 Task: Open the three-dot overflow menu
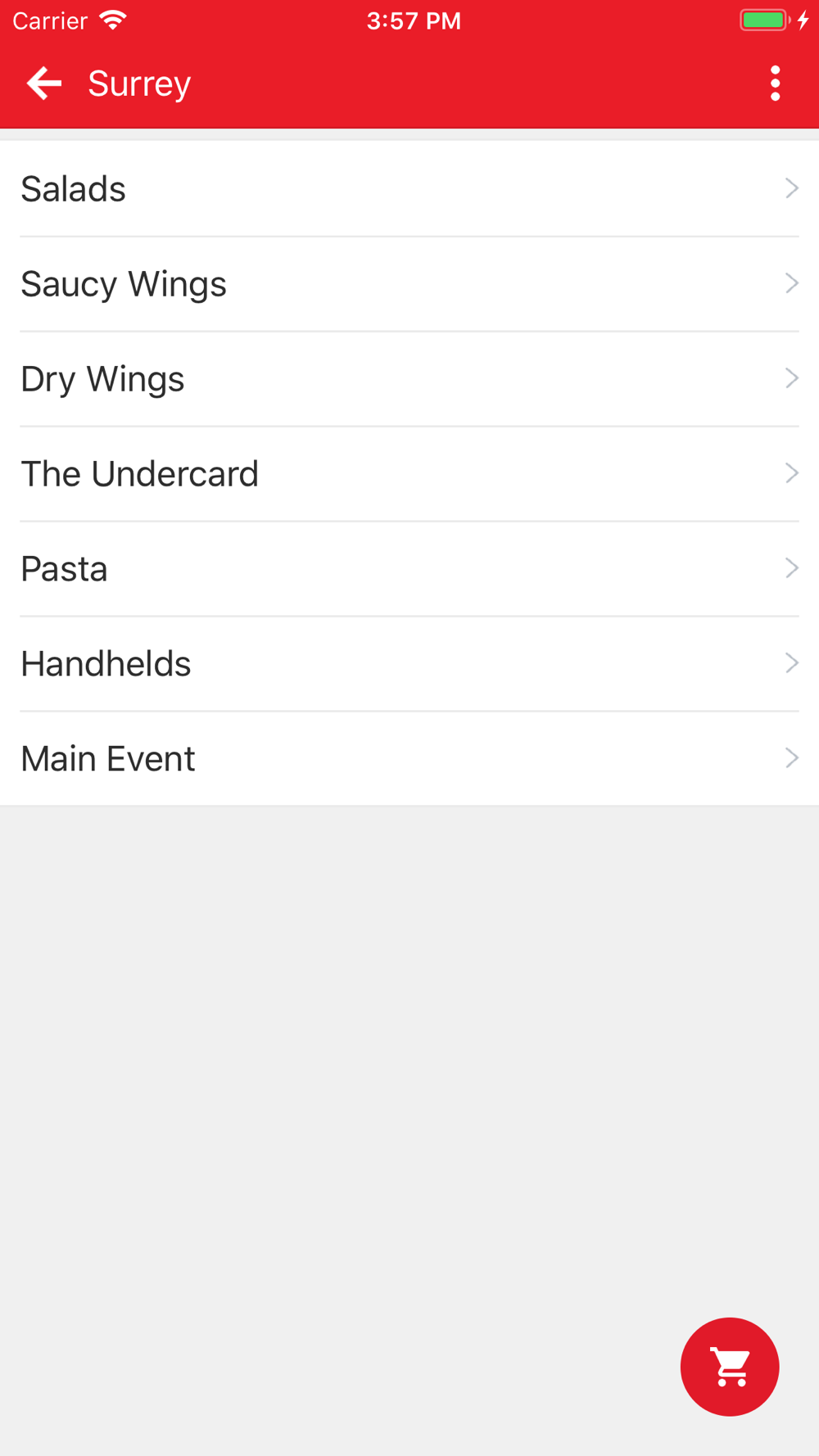tap(775, 84)
